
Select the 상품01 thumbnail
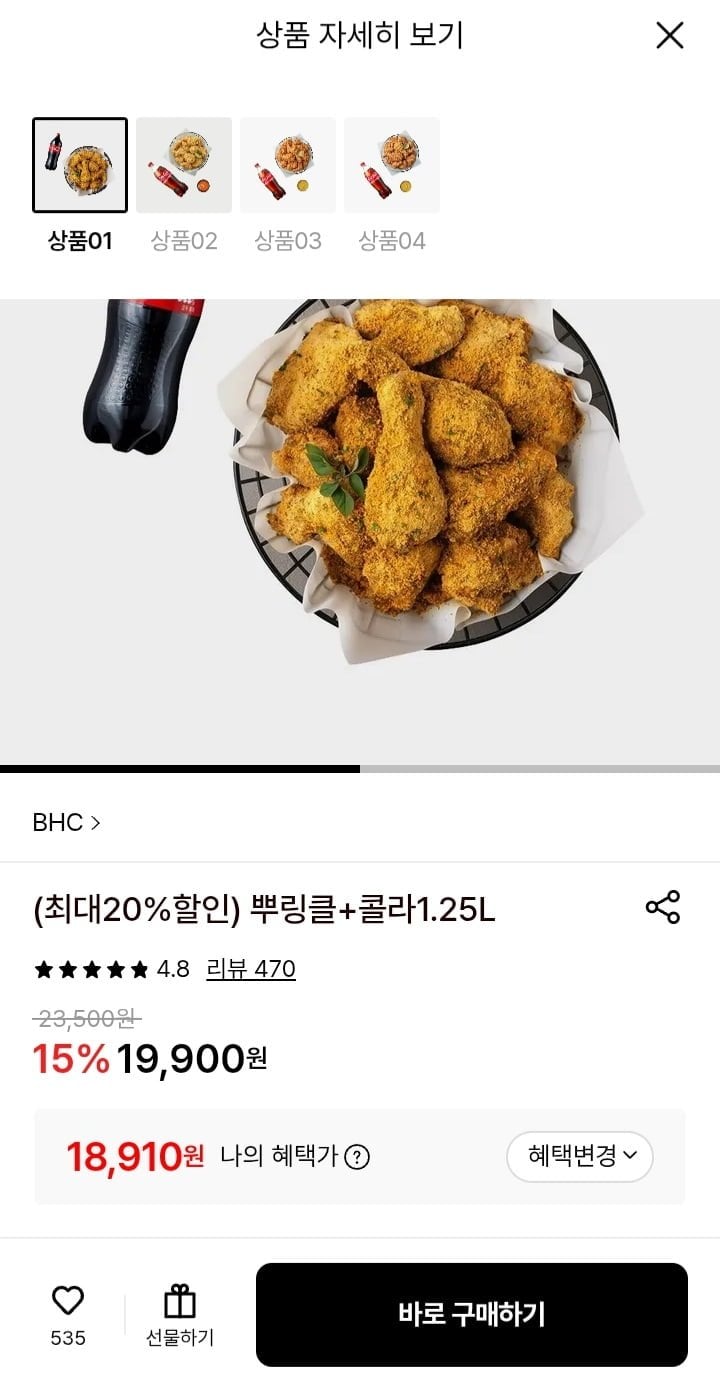(x=80, y=165)
